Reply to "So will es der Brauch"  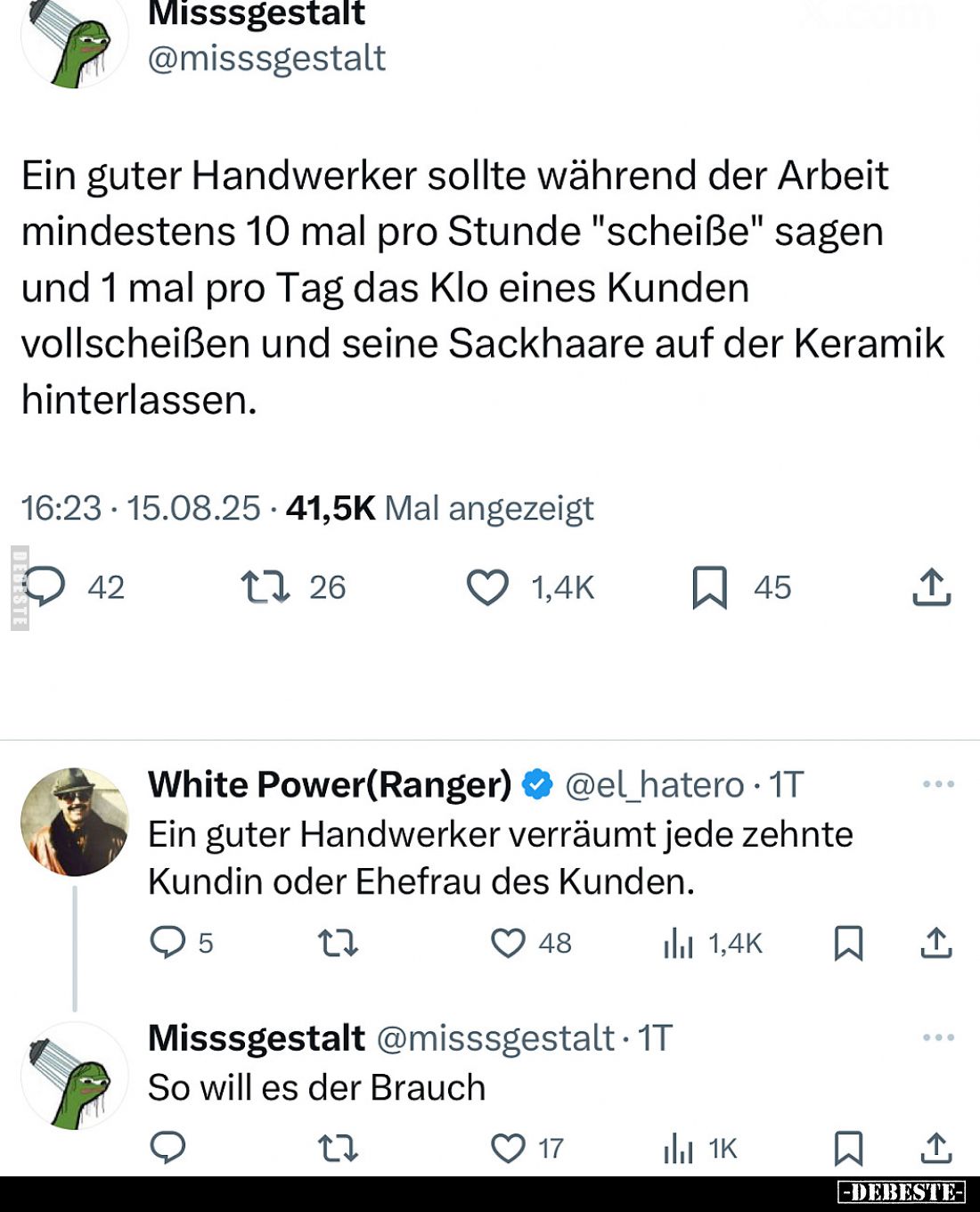[167, 1148]
